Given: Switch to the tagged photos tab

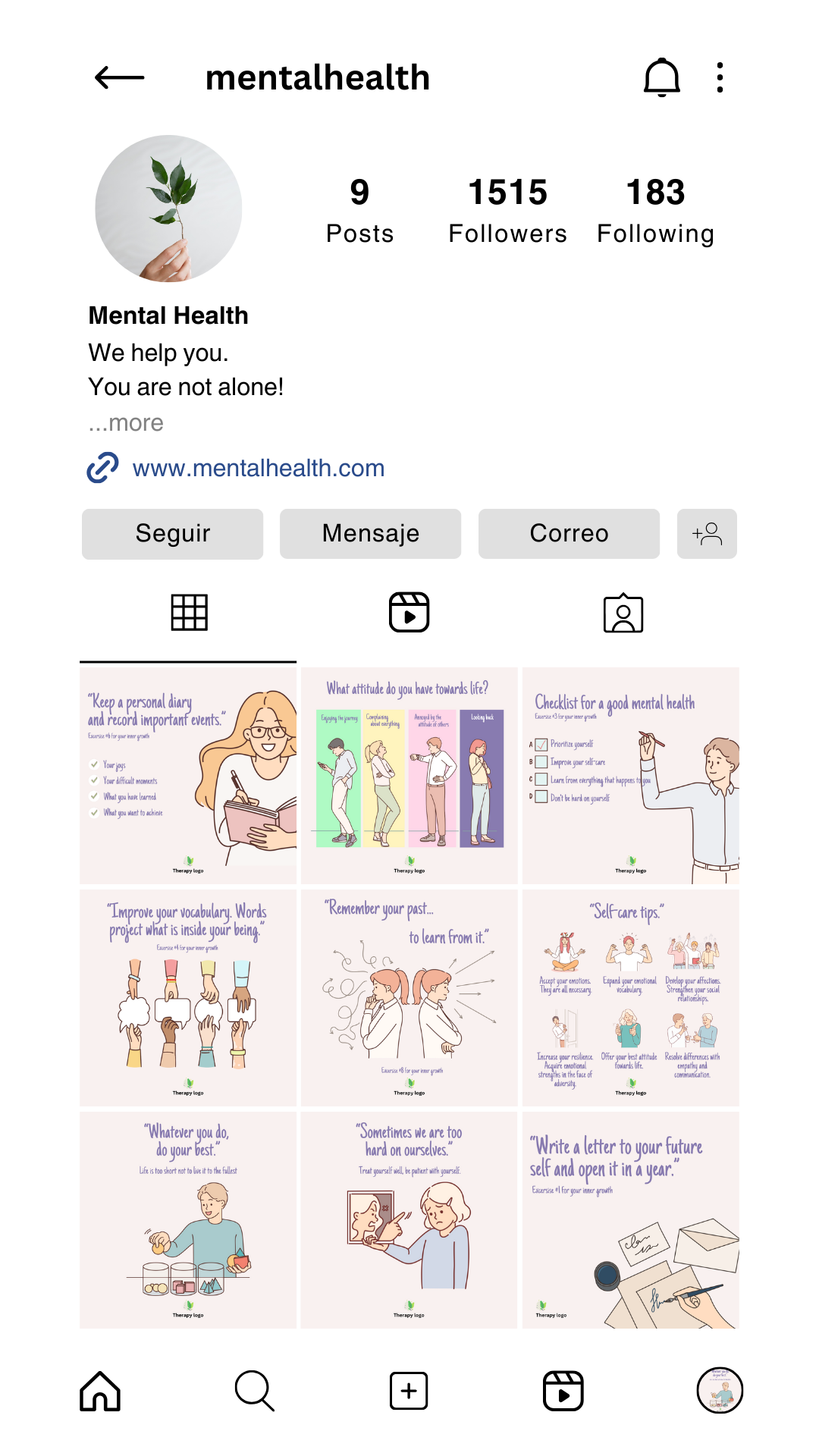Looking at the screenshot, I should point(623,613).
